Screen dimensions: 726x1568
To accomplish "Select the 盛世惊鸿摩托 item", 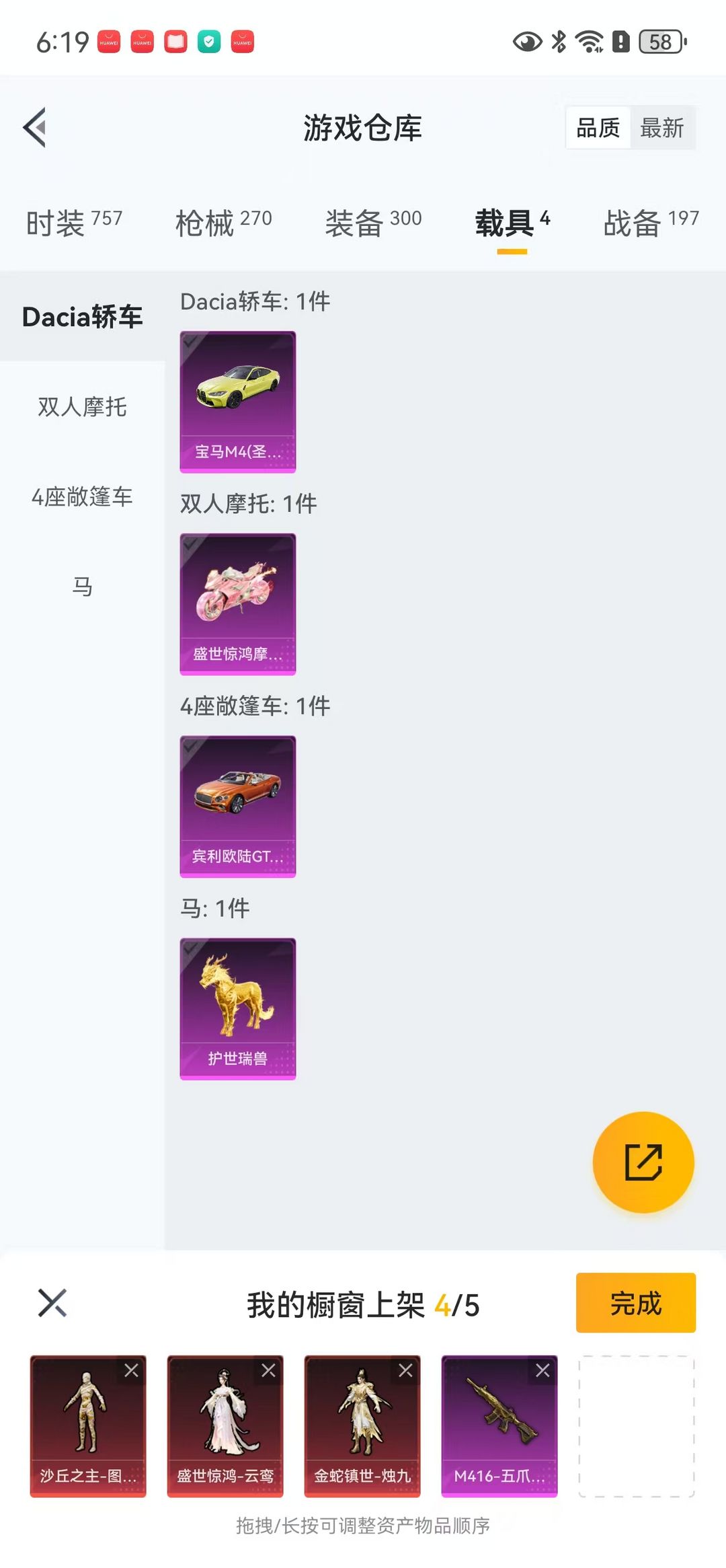I will (x=237, y=604).
